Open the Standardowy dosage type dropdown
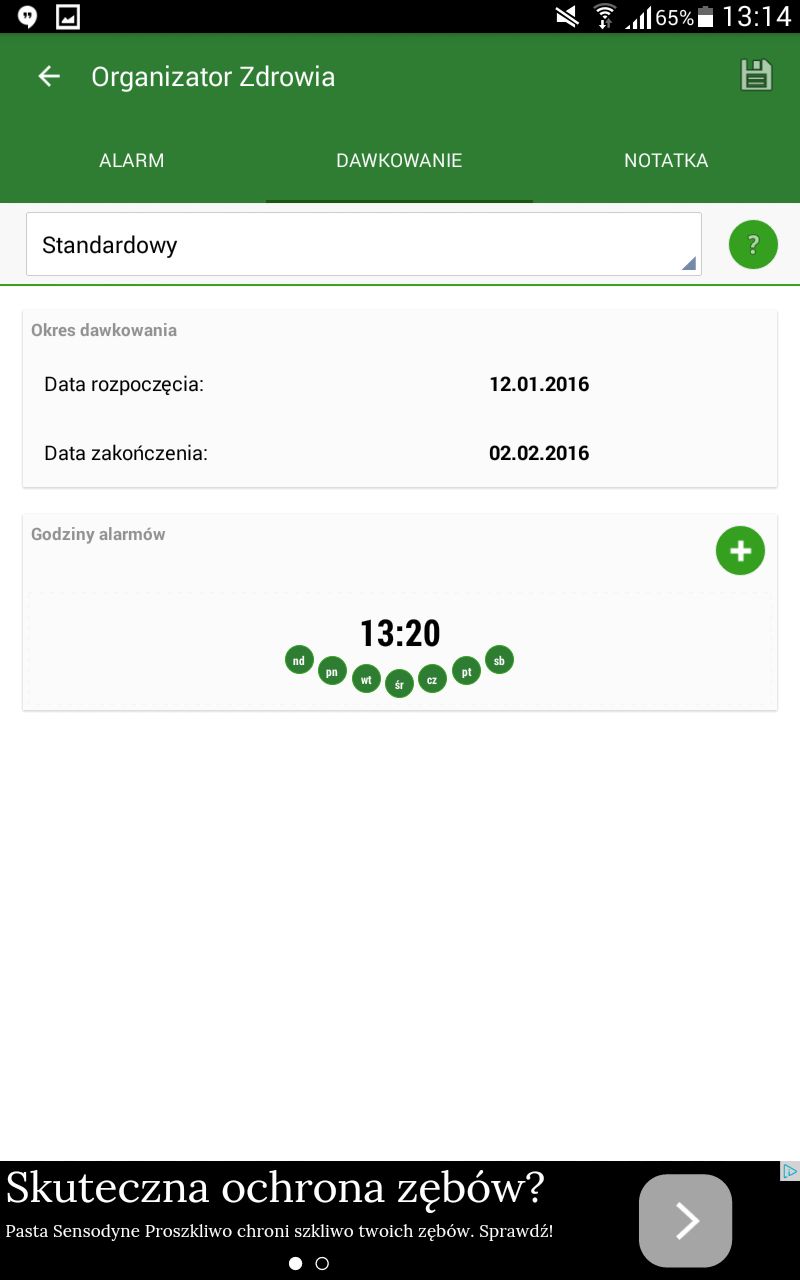 [364, 244]
